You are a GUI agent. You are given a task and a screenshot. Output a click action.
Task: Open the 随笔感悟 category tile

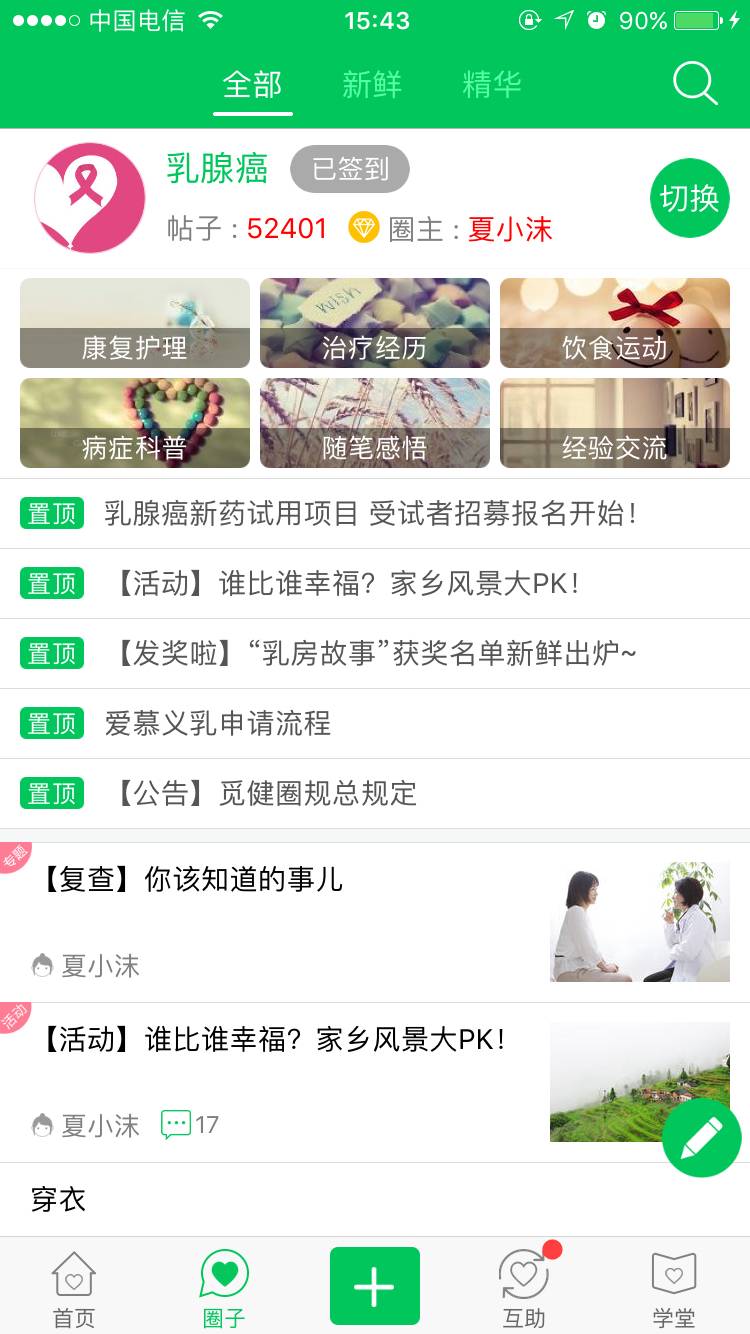pos(375,423)
